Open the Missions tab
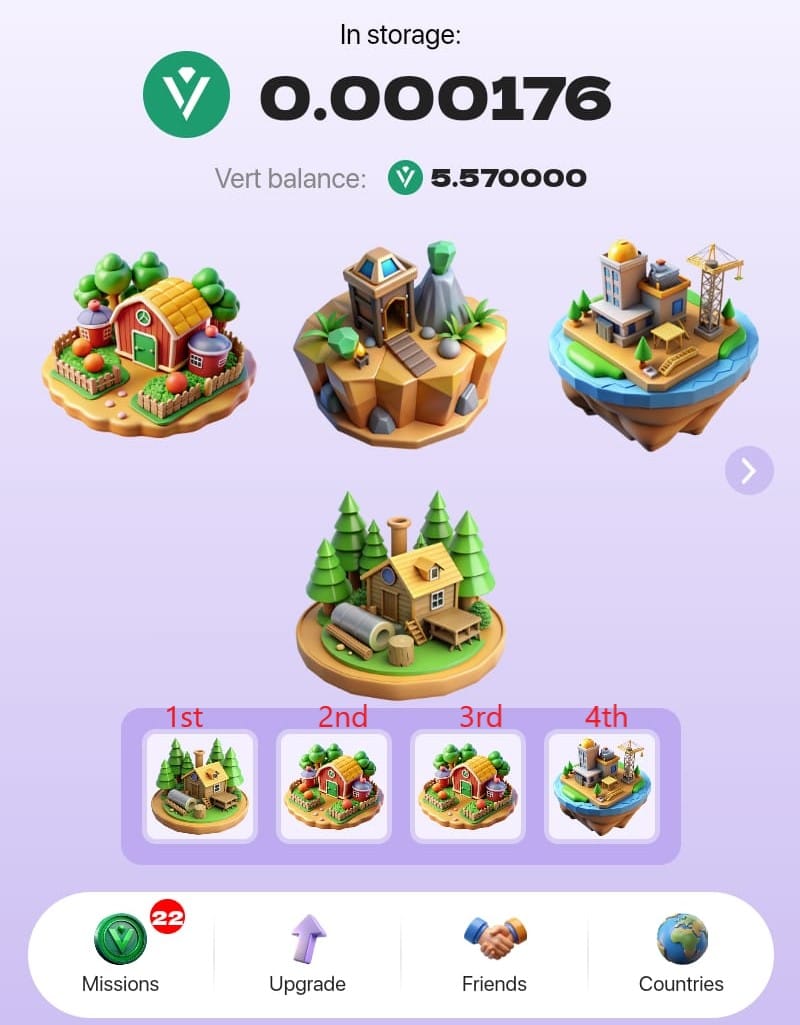This screenshot has height=1025, width=800. [x=120, y=955]
